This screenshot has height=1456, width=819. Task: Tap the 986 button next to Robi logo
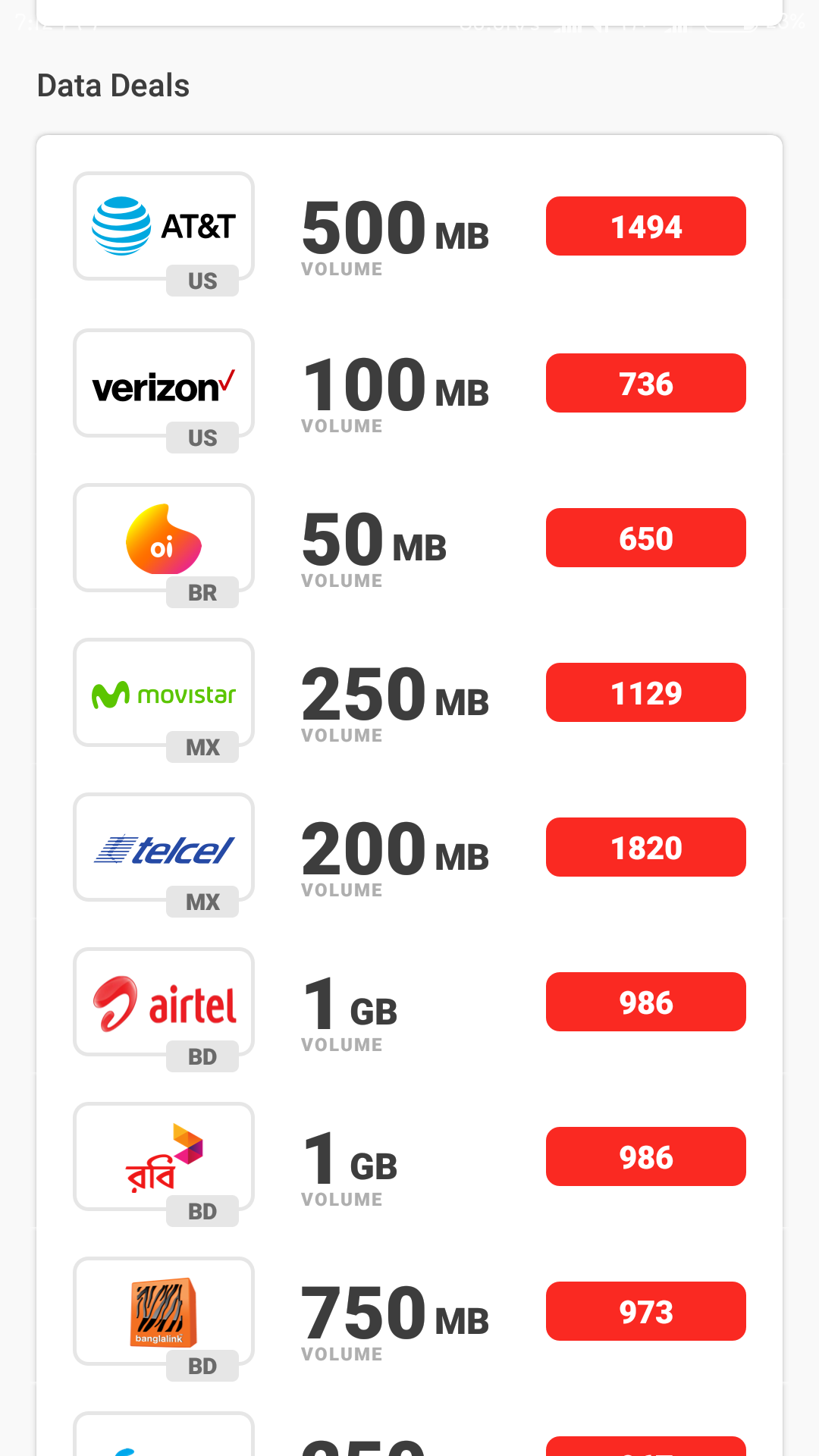[x=646, y=1156]
